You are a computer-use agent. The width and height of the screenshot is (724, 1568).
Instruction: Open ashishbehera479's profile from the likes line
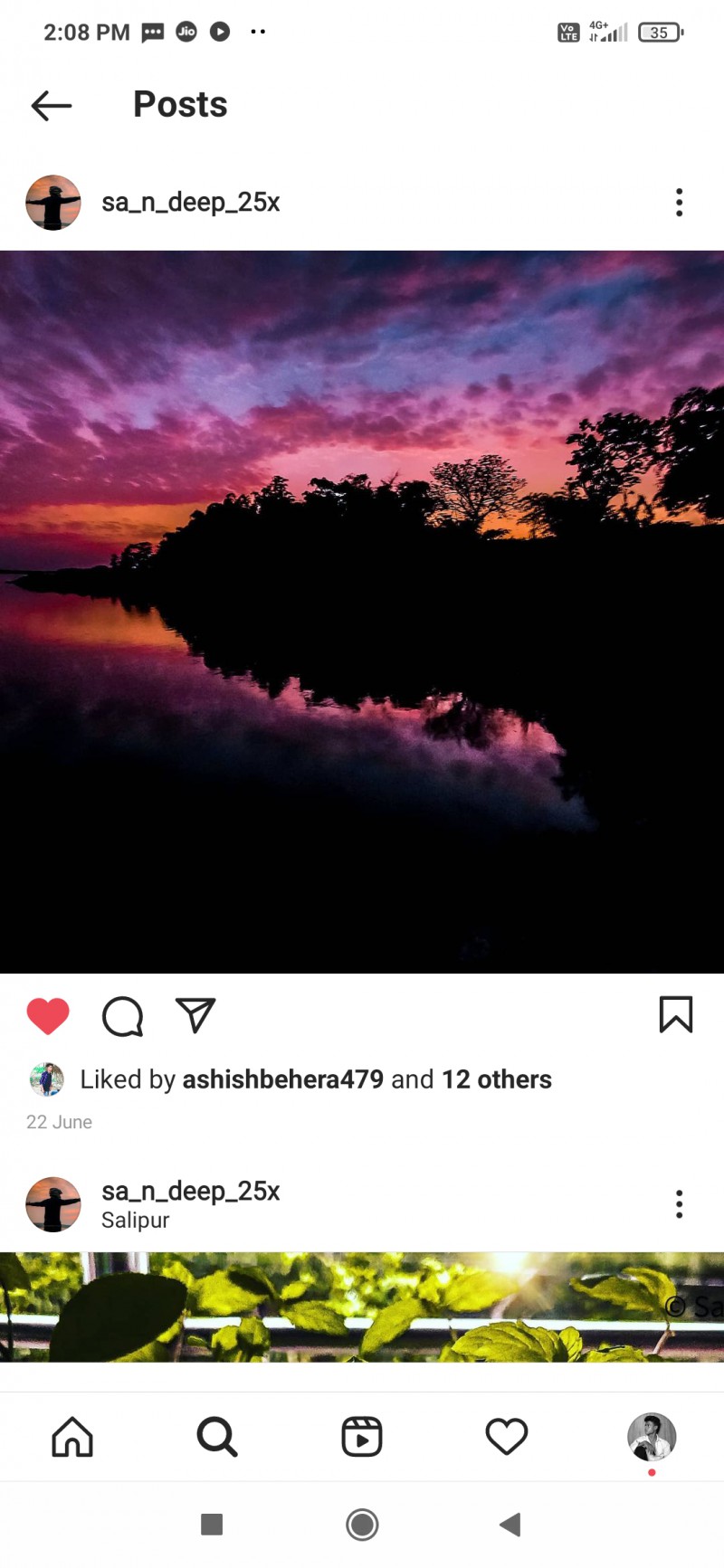(282, 1079)
